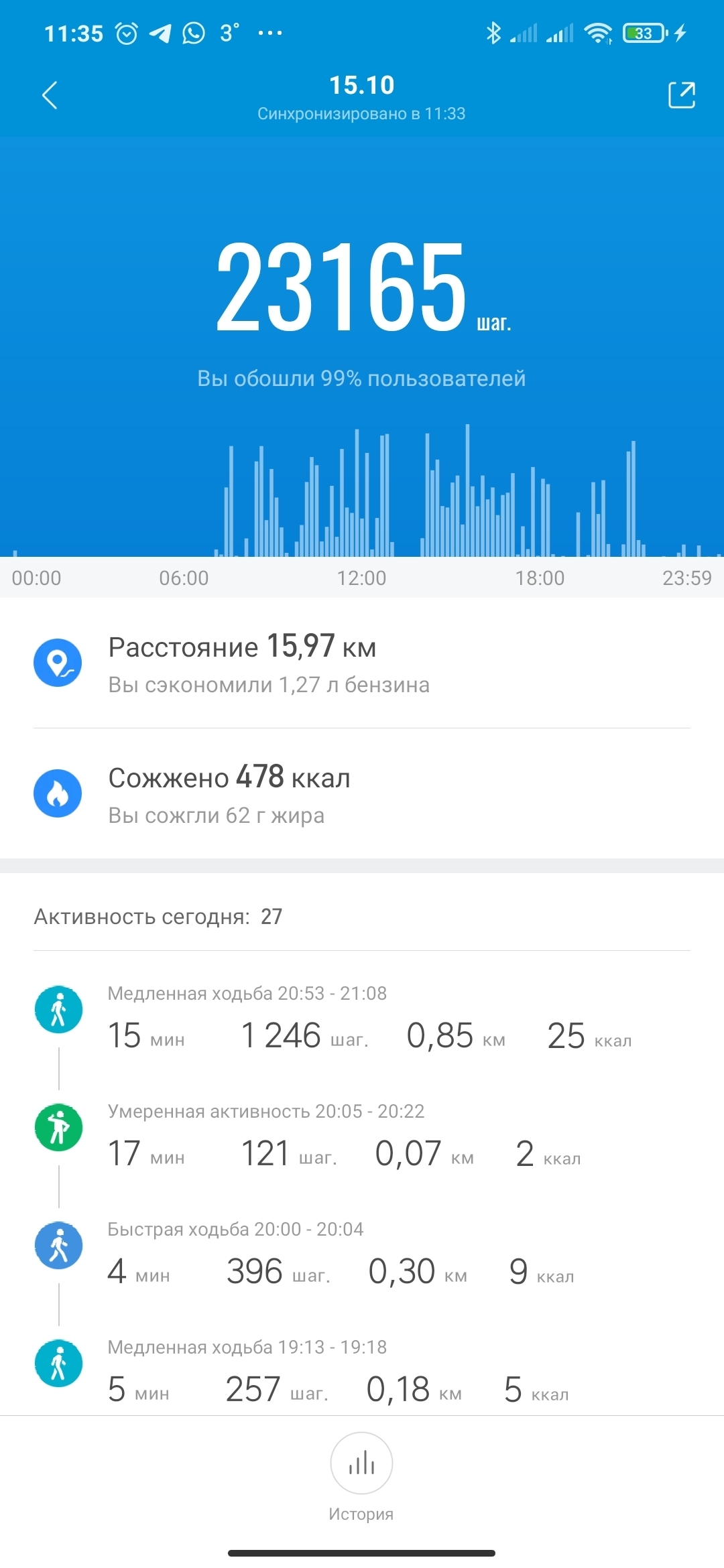Select the Умеренная активность 20:05 - 20:22 entry

coord(362,1136)
